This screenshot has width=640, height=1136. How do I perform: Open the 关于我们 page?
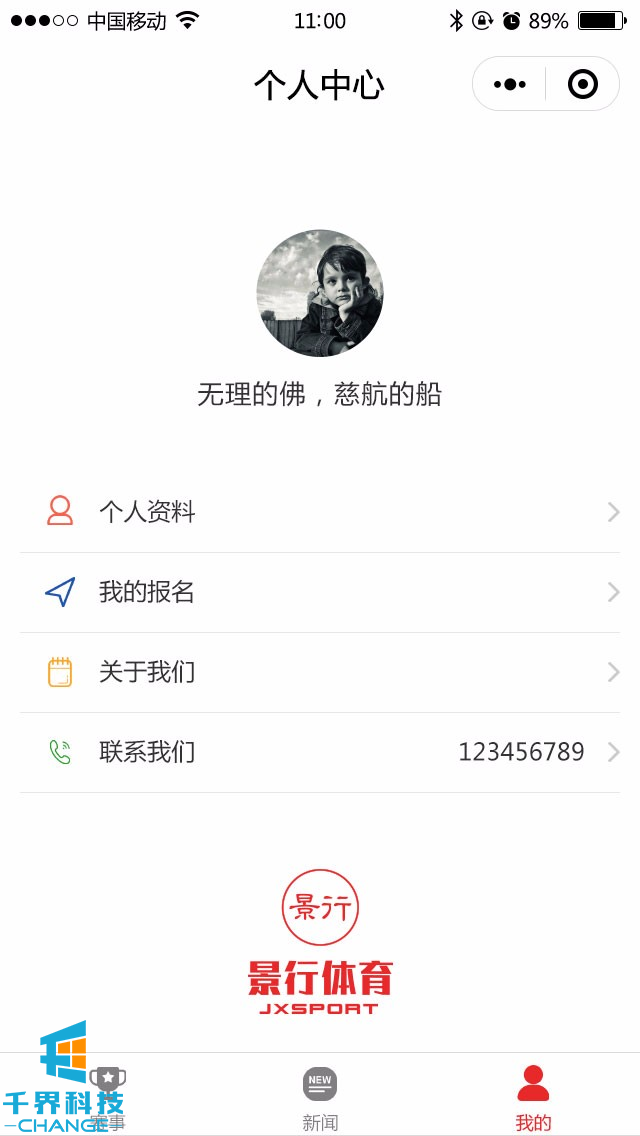pos(320,672)
